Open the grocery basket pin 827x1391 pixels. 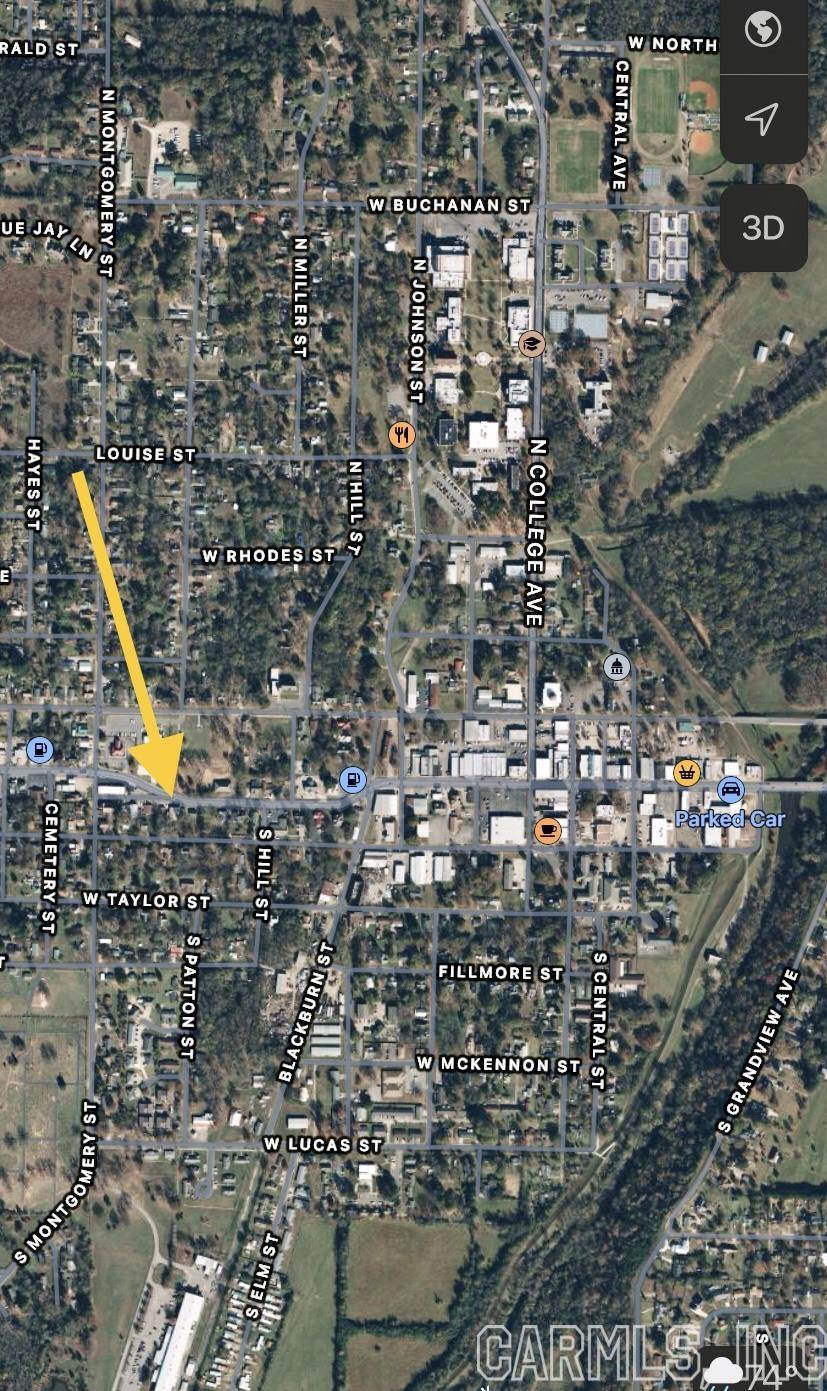[686, 771]
